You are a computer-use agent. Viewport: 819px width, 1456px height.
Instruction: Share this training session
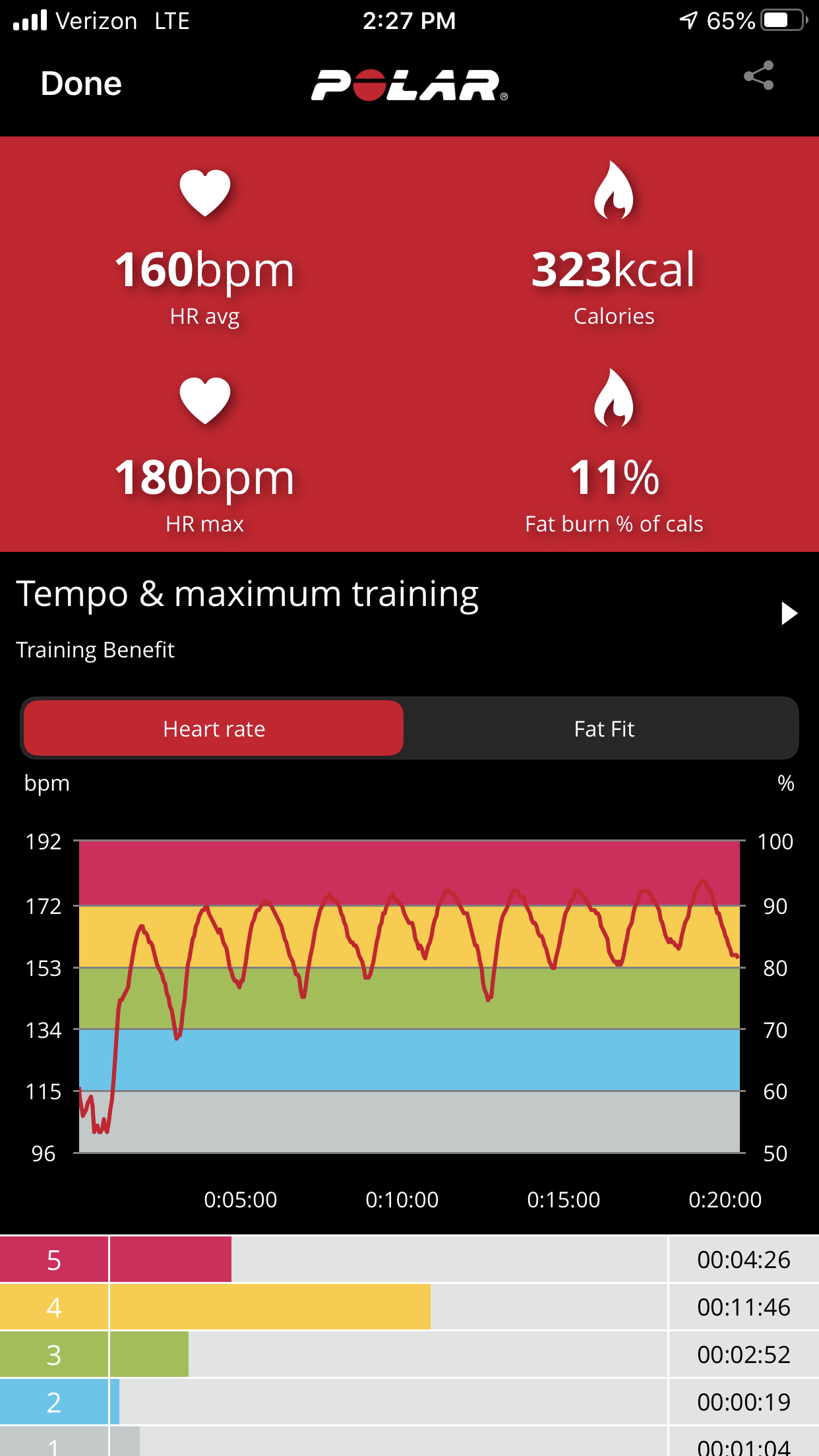[758, 76]
